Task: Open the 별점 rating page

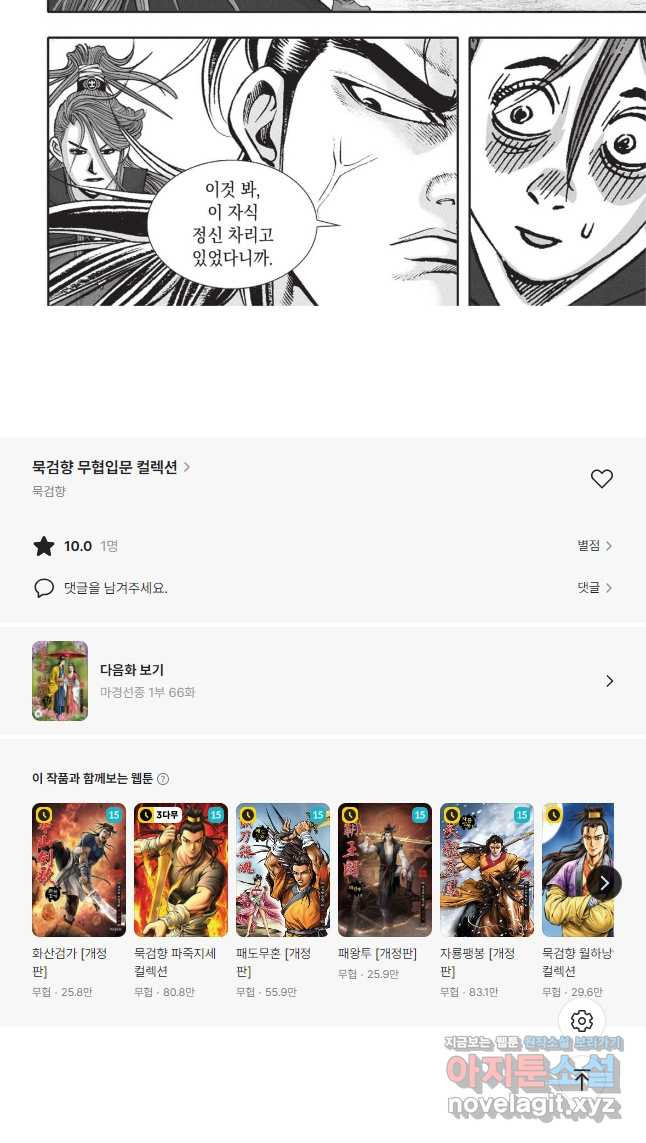Action: [594, 546]
